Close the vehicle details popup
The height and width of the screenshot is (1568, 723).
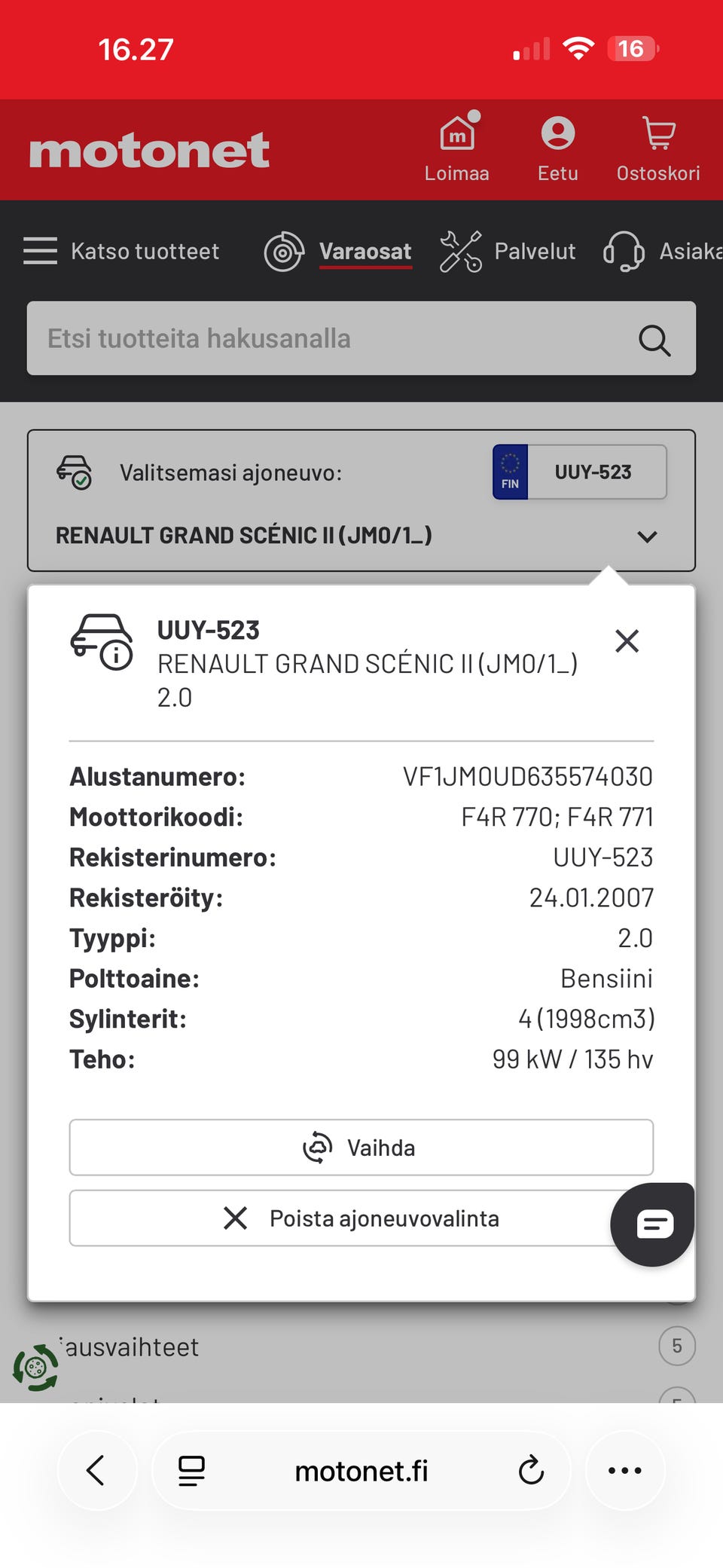627,641
